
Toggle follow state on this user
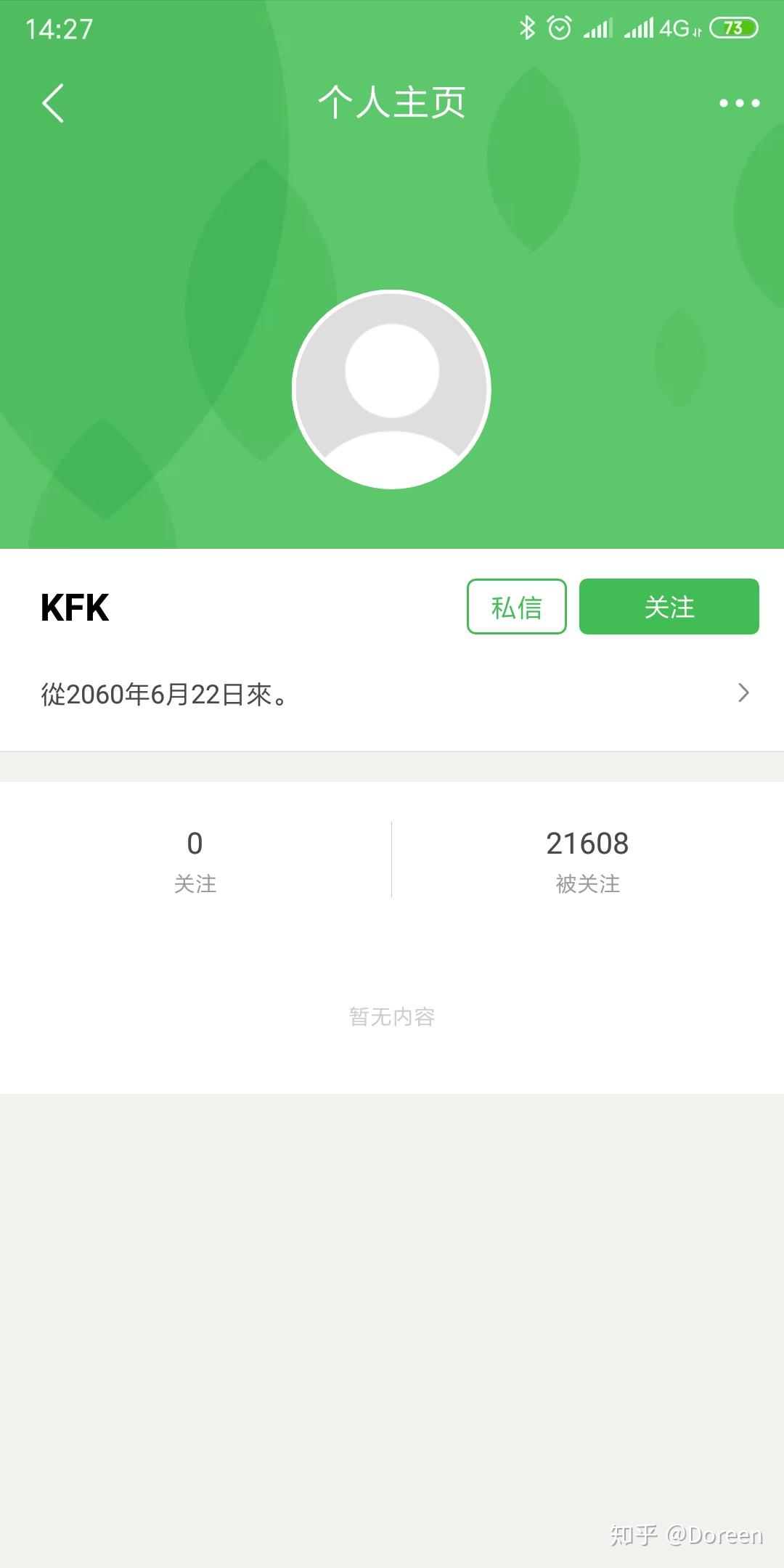(x=669, y=608)
